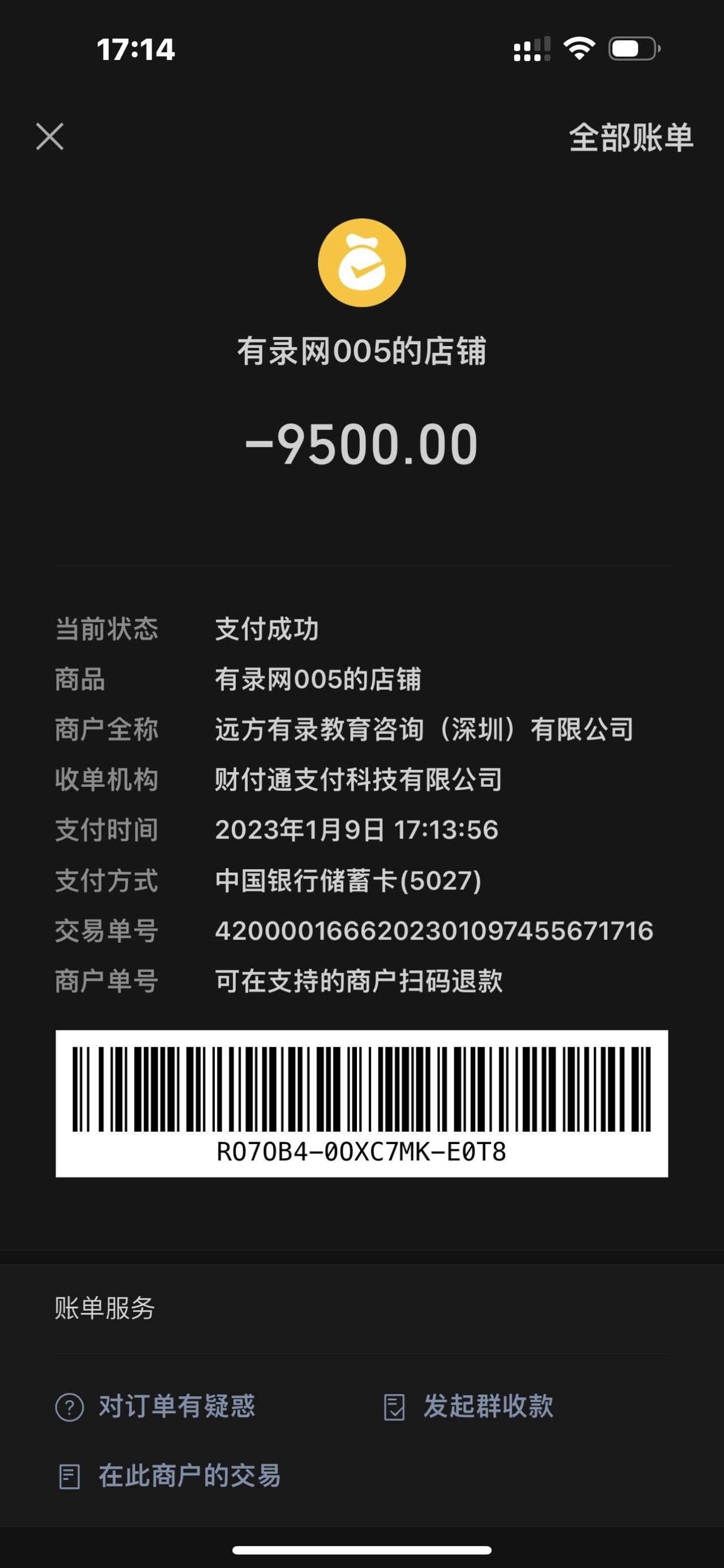The height and width of the screenshot is (1568, 724).
Task: Close the payment detail page
Action: coord(49,136)
